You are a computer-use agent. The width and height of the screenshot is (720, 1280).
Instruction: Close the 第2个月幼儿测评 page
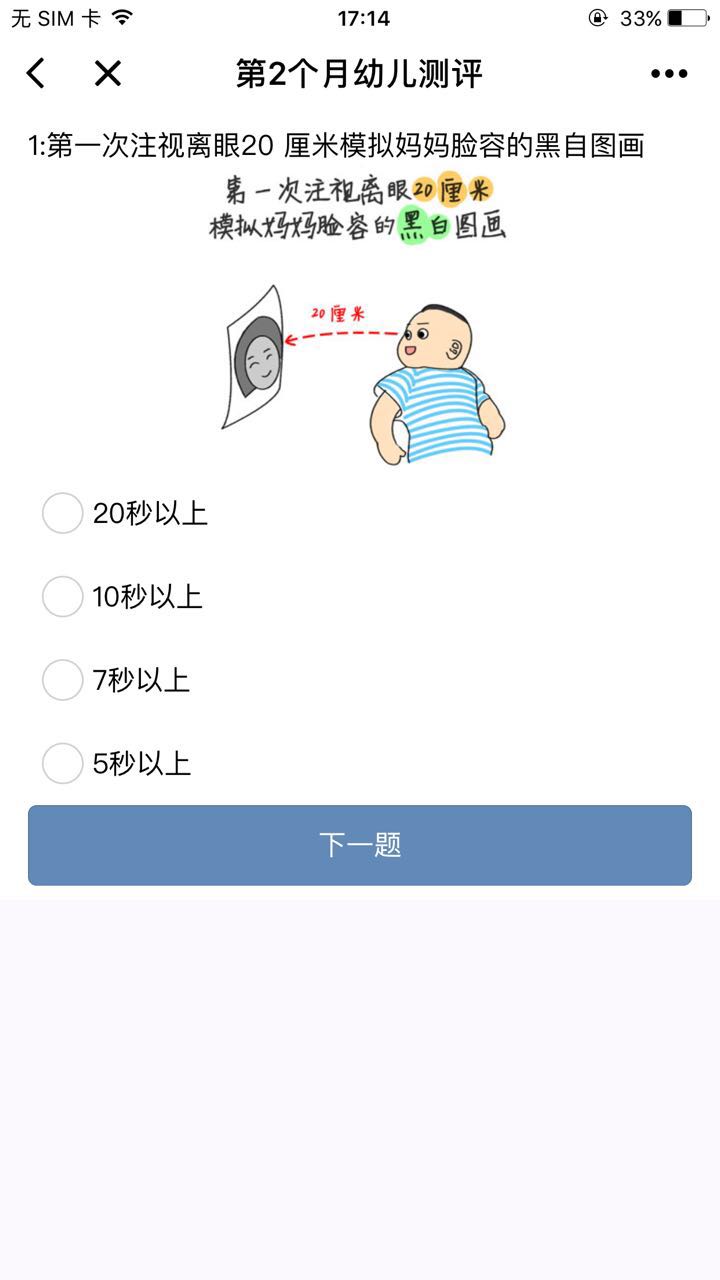coord(107,73)
